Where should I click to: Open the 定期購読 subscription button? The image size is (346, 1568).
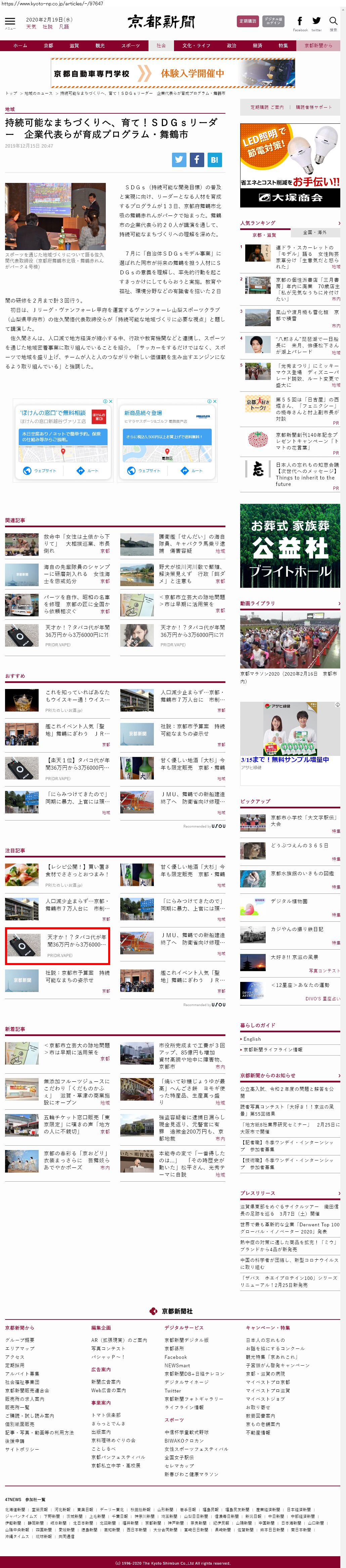(x=248, y=21)
